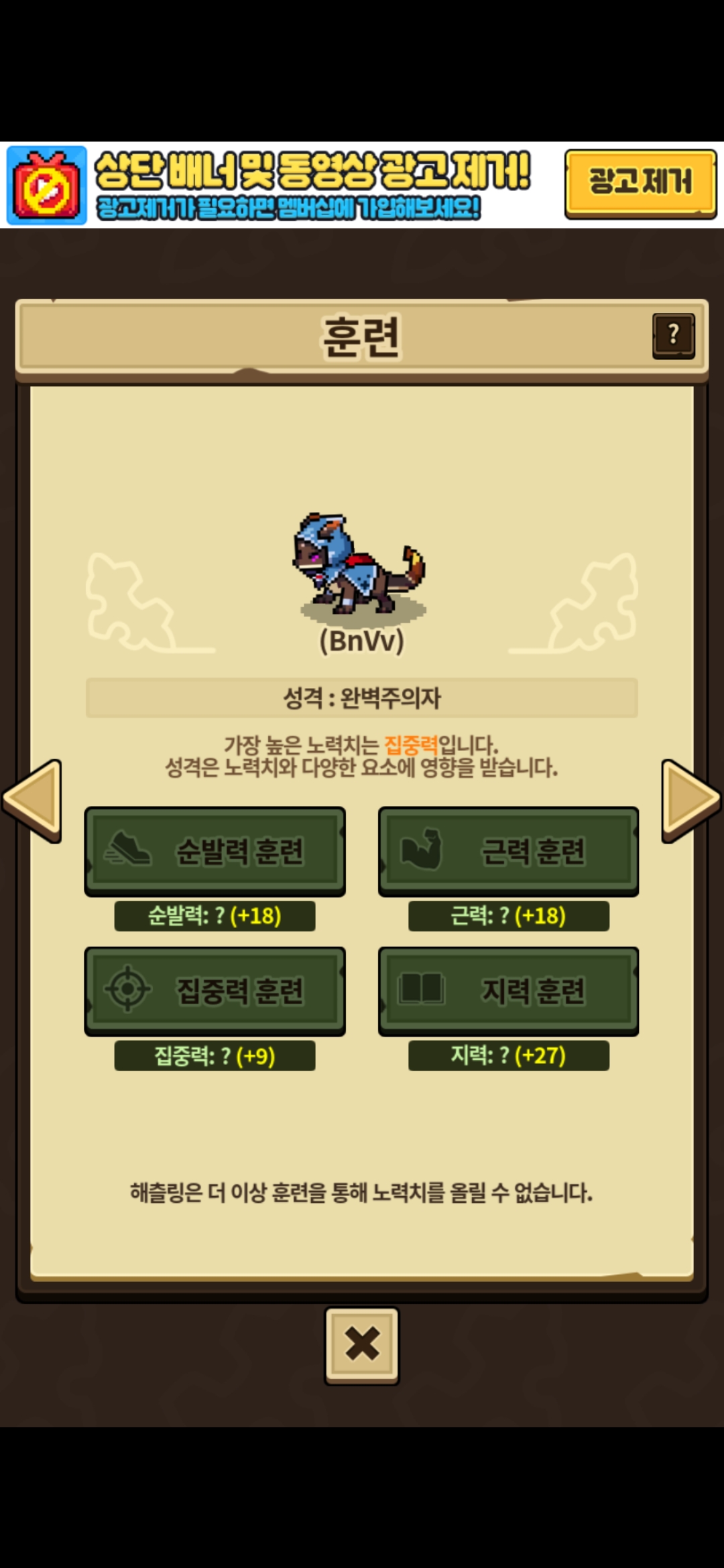
Task: Open the help question mark icon
Action: [x=674, y=336]
